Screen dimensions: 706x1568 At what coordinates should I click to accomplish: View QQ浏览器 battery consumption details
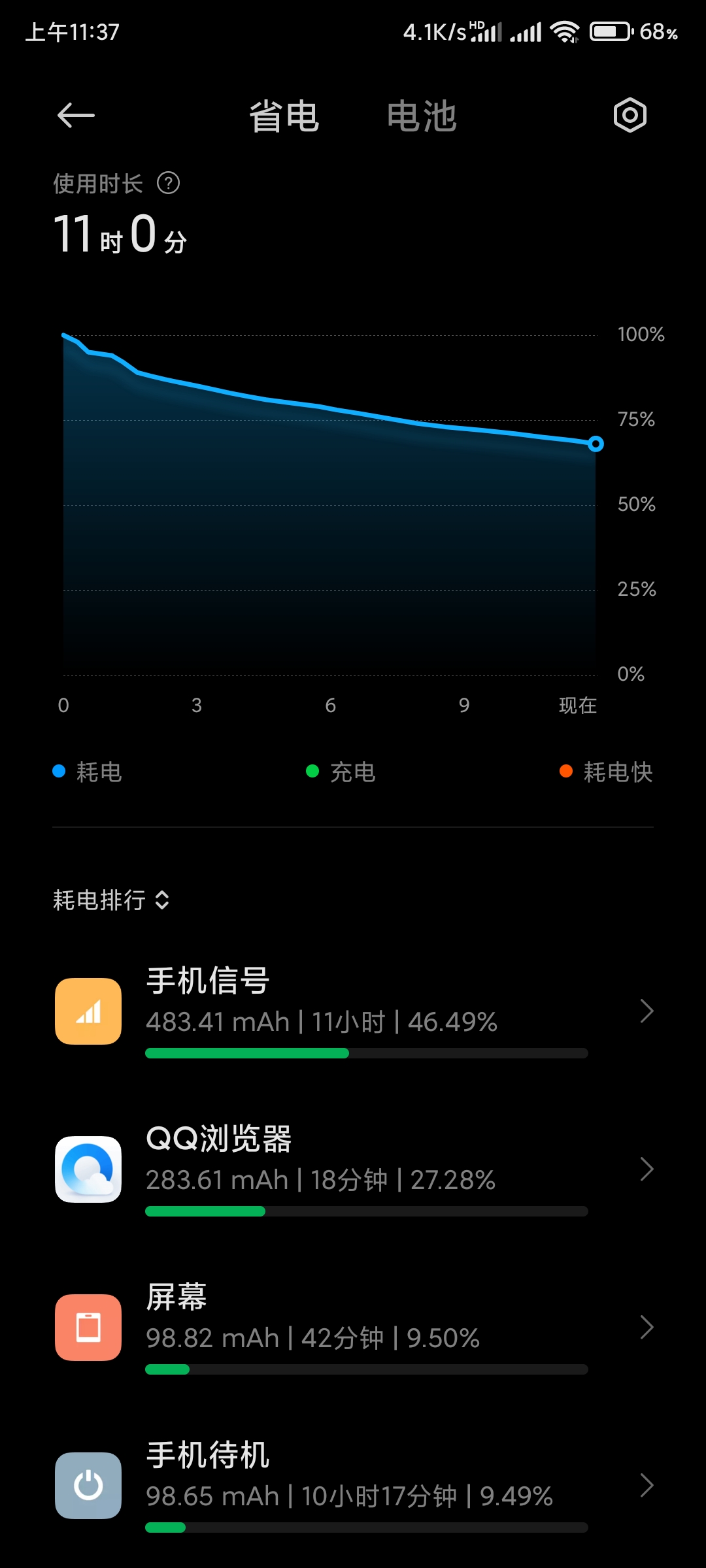[353, 1169]
